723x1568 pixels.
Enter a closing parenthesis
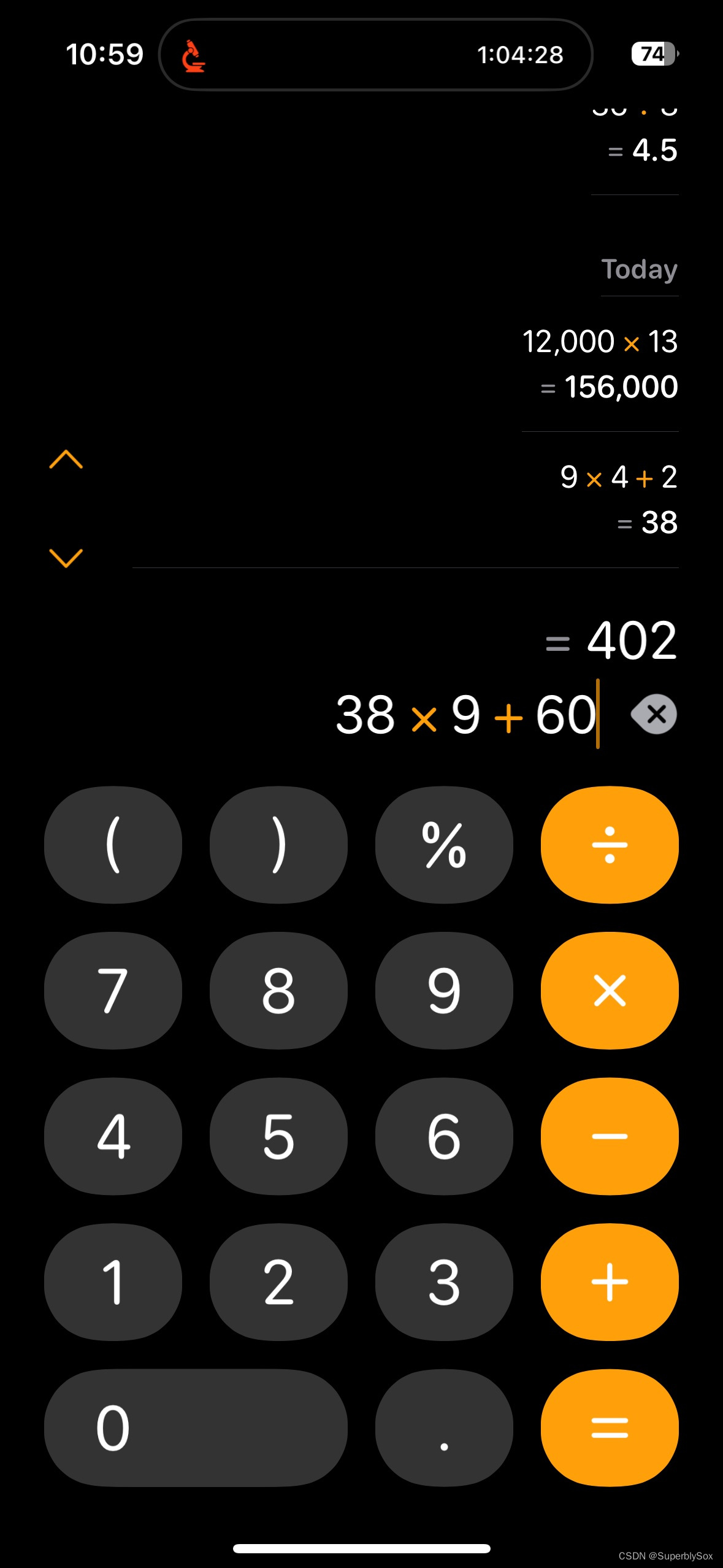278,845
